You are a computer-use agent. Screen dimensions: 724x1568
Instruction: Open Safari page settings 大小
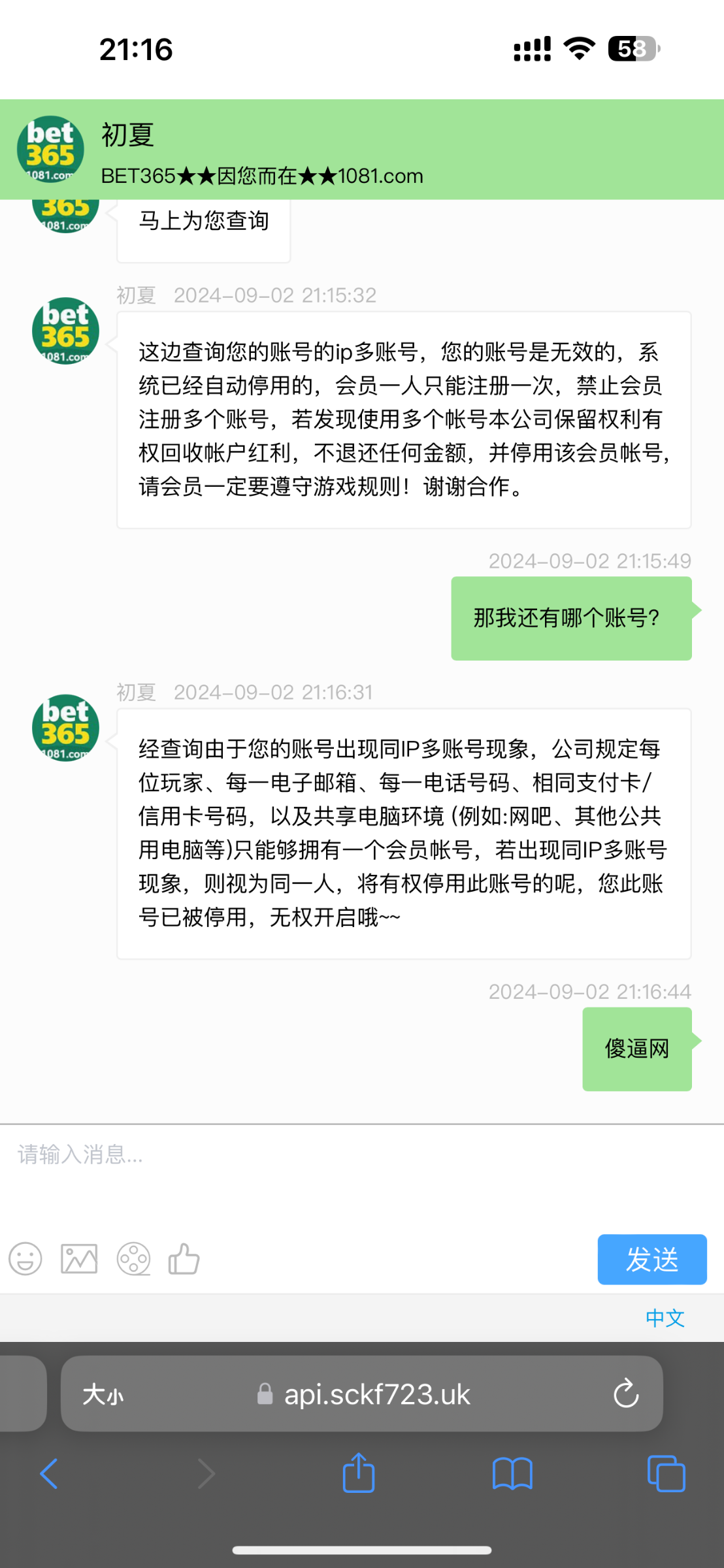[x=103, y=1395]
